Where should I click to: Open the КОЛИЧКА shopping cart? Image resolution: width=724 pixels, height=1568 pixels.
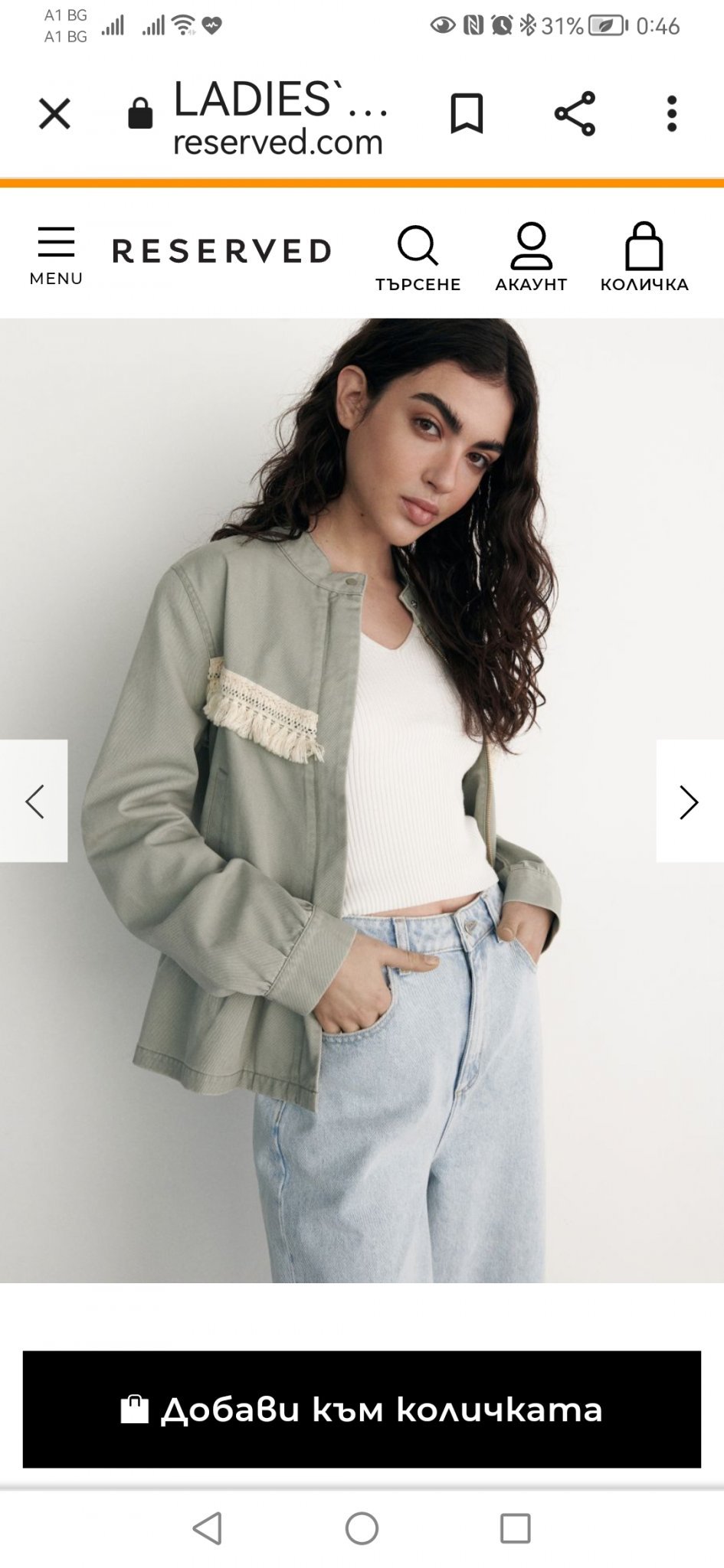tap(644, 258)
